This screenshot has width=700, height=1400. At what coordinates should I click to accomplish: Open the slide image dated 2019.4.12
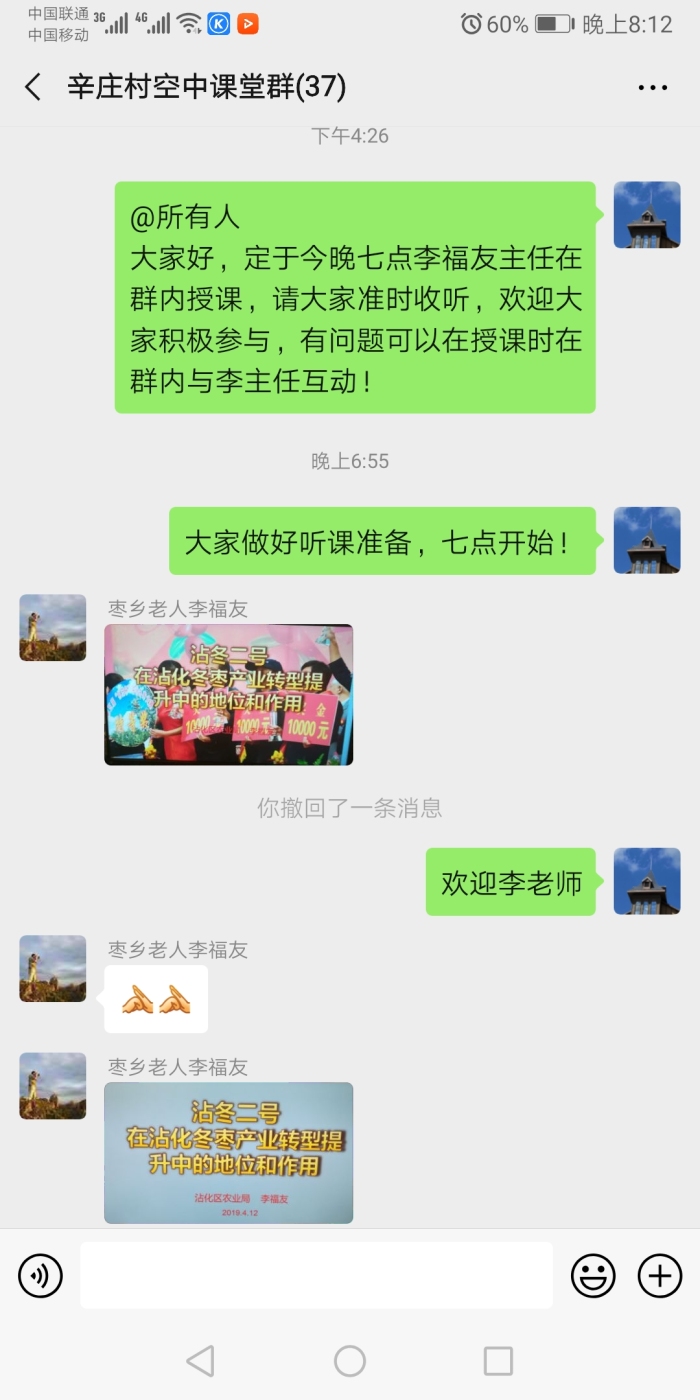[228, 1153]
